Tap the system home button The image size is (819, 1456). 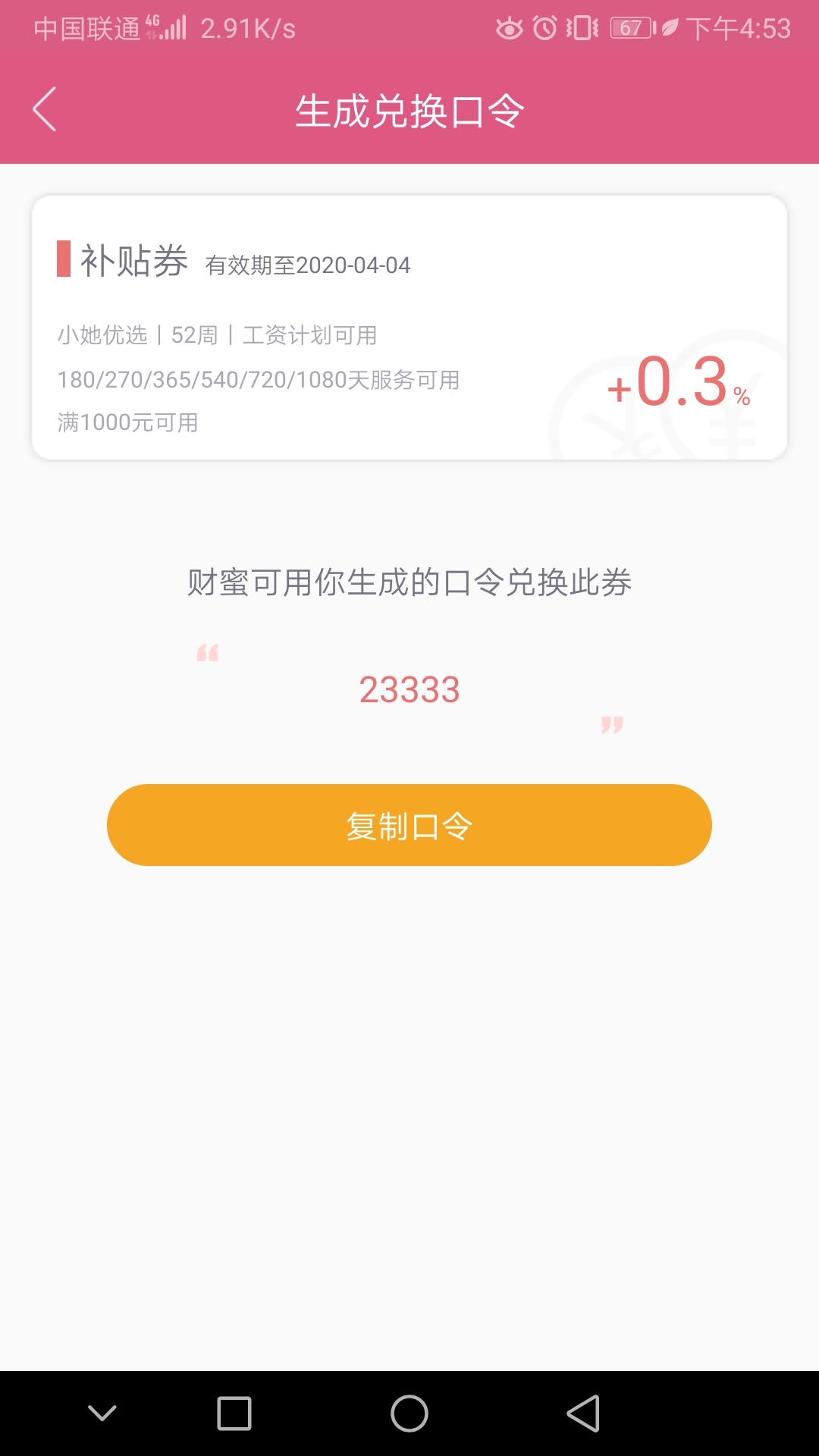(x=409, y=1414)
